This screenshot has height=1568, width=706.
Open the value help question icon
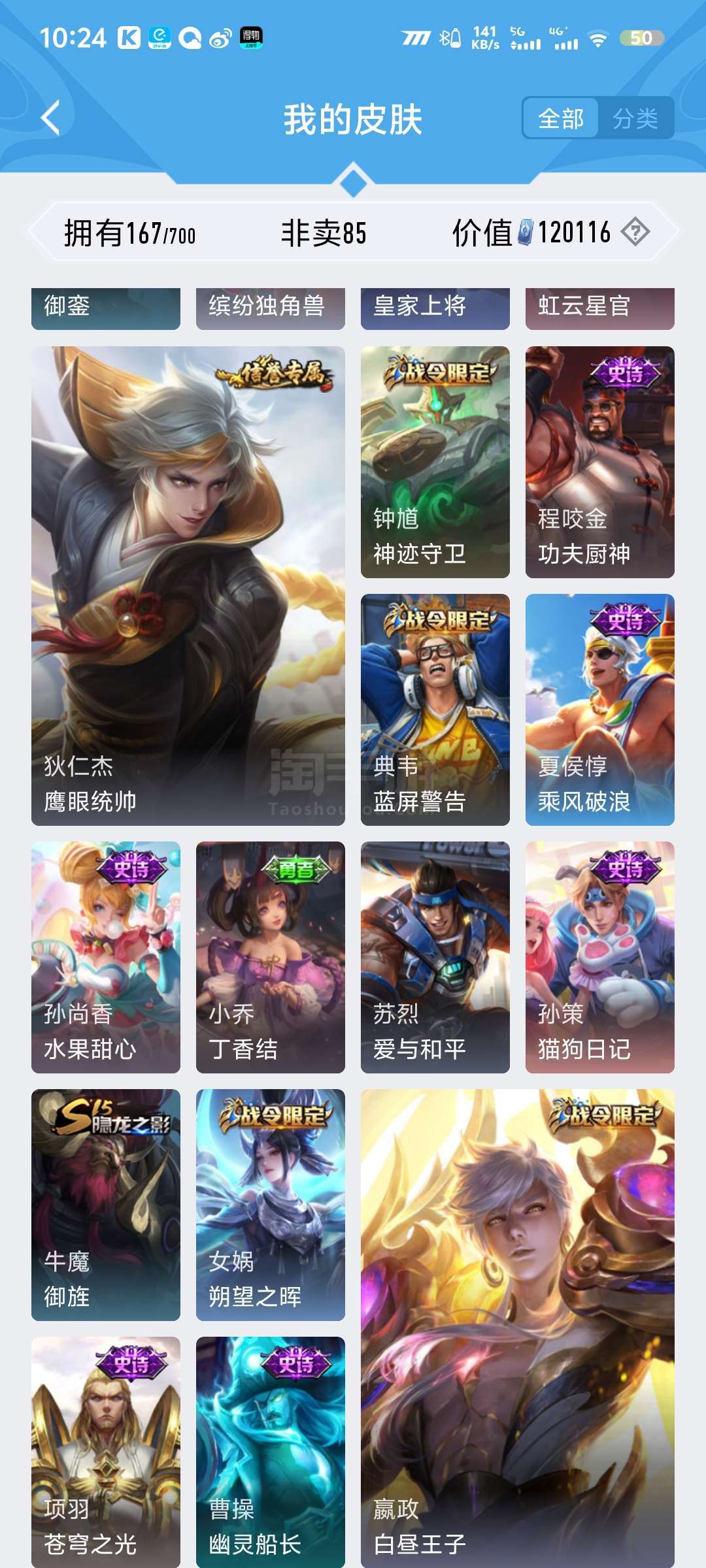coord(635,232)
